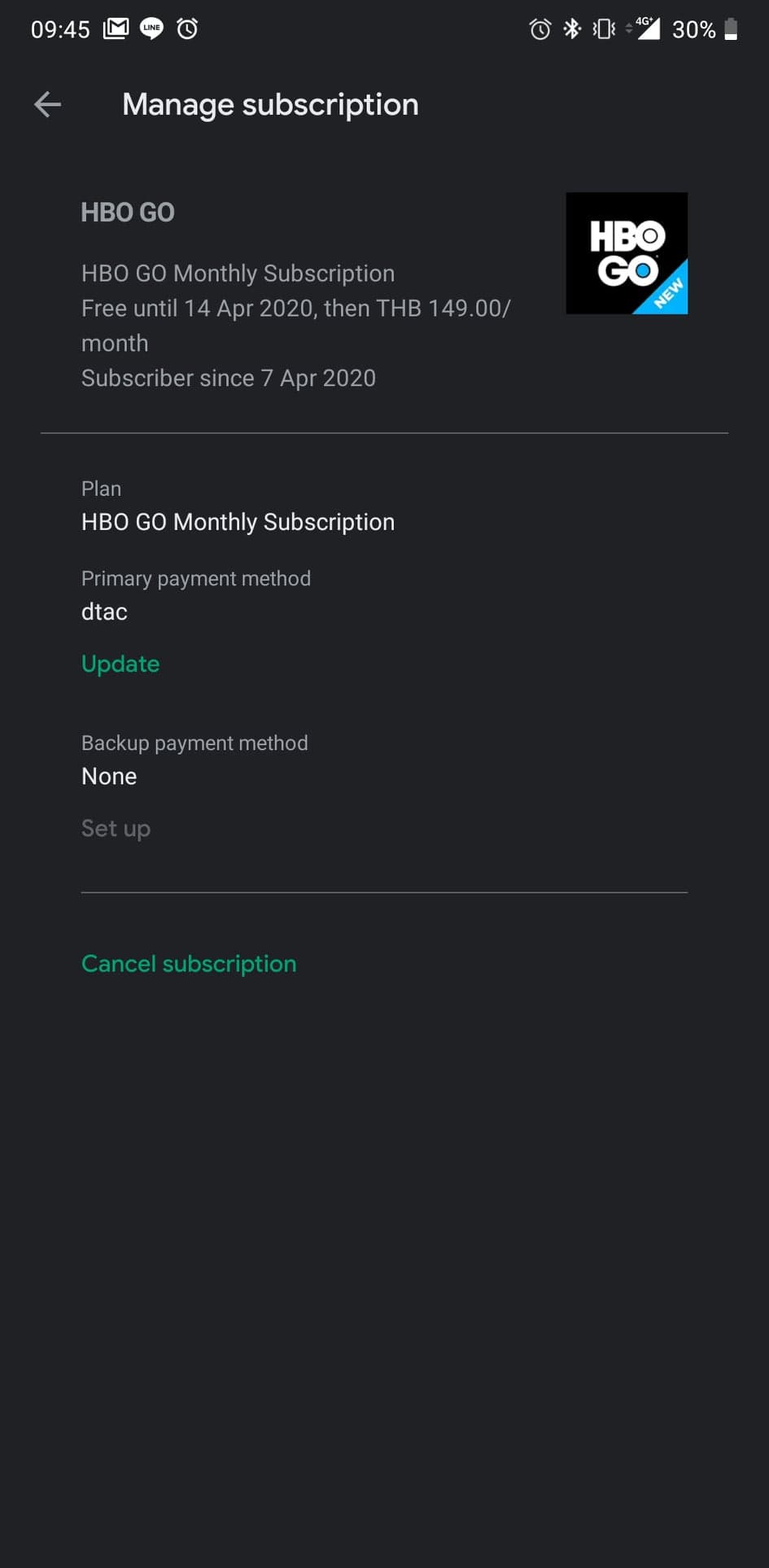Viewport: 769px width, 1568px height.
Task: Tap Cancel subscription
Action: point(189,963)
